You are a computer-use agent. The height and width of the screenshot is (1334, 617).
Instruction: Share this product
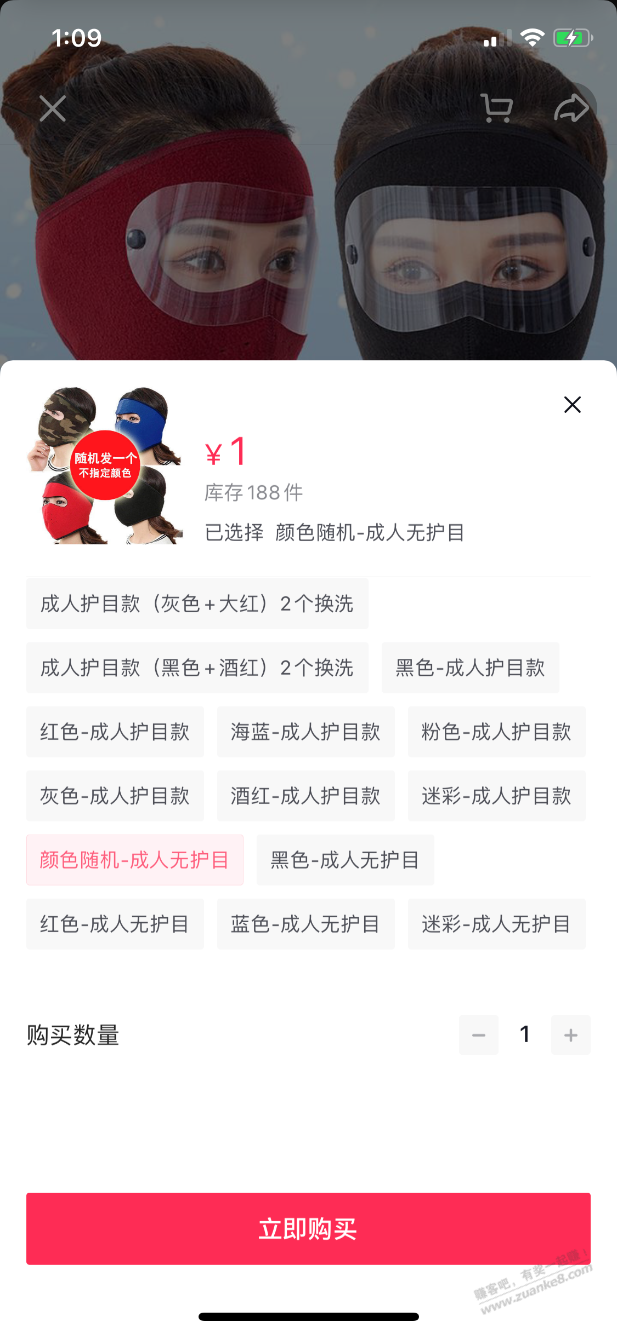coord(573,108)
